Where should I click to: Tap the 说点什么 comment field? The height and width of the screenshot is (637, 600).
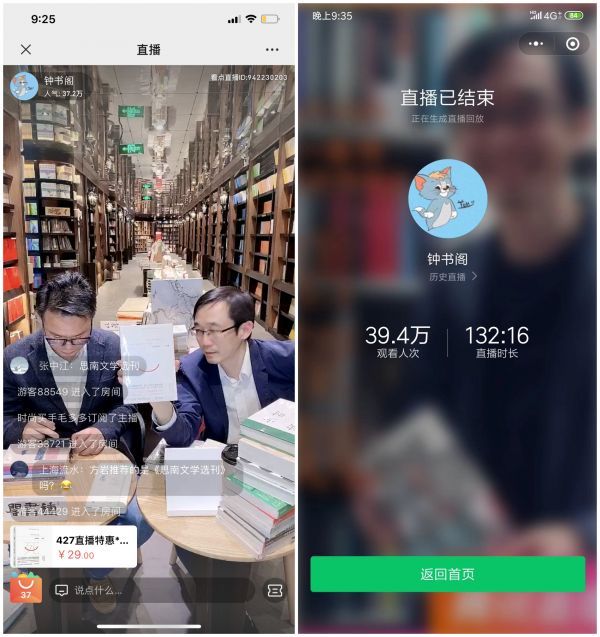coord(150,590)
